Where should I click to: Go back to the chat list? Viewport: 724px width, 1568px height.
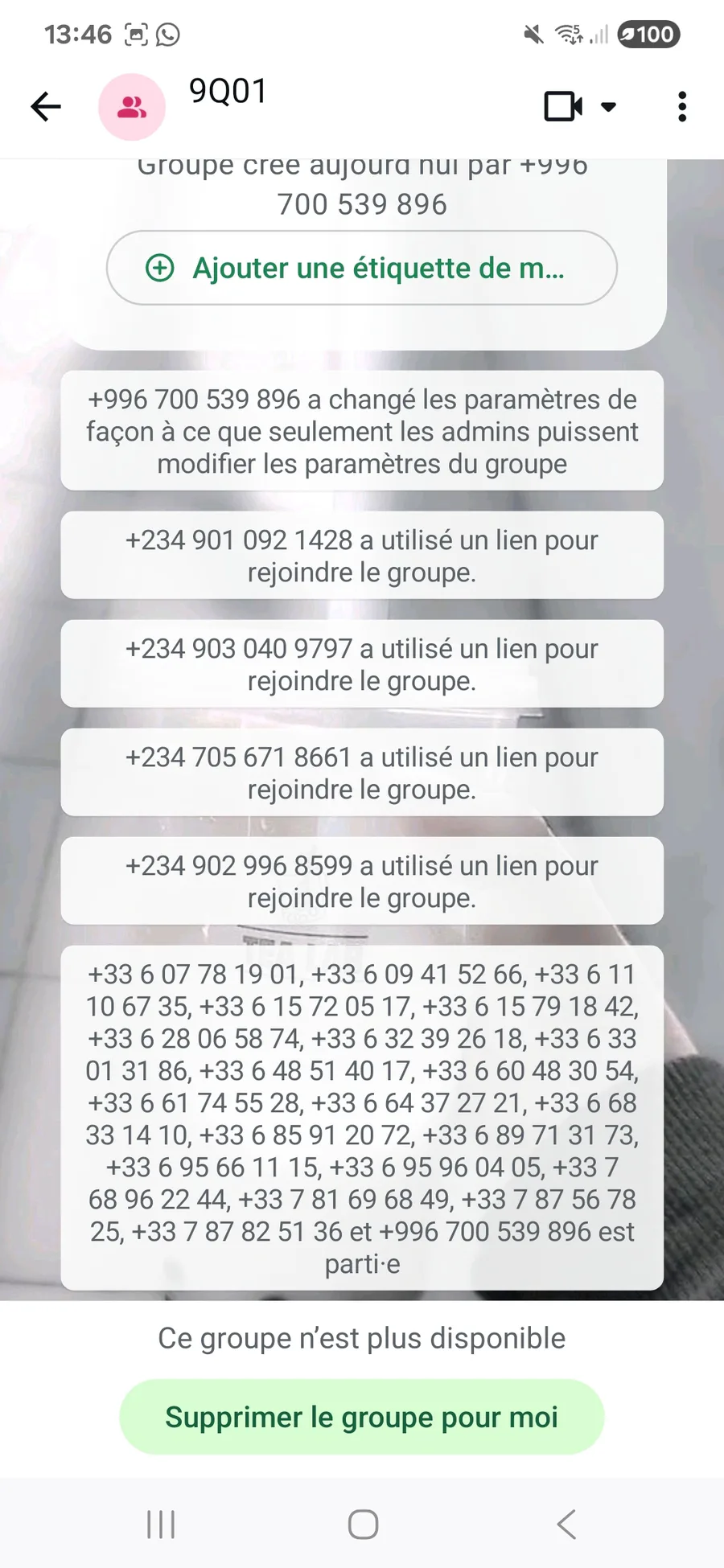coord(46,106)
